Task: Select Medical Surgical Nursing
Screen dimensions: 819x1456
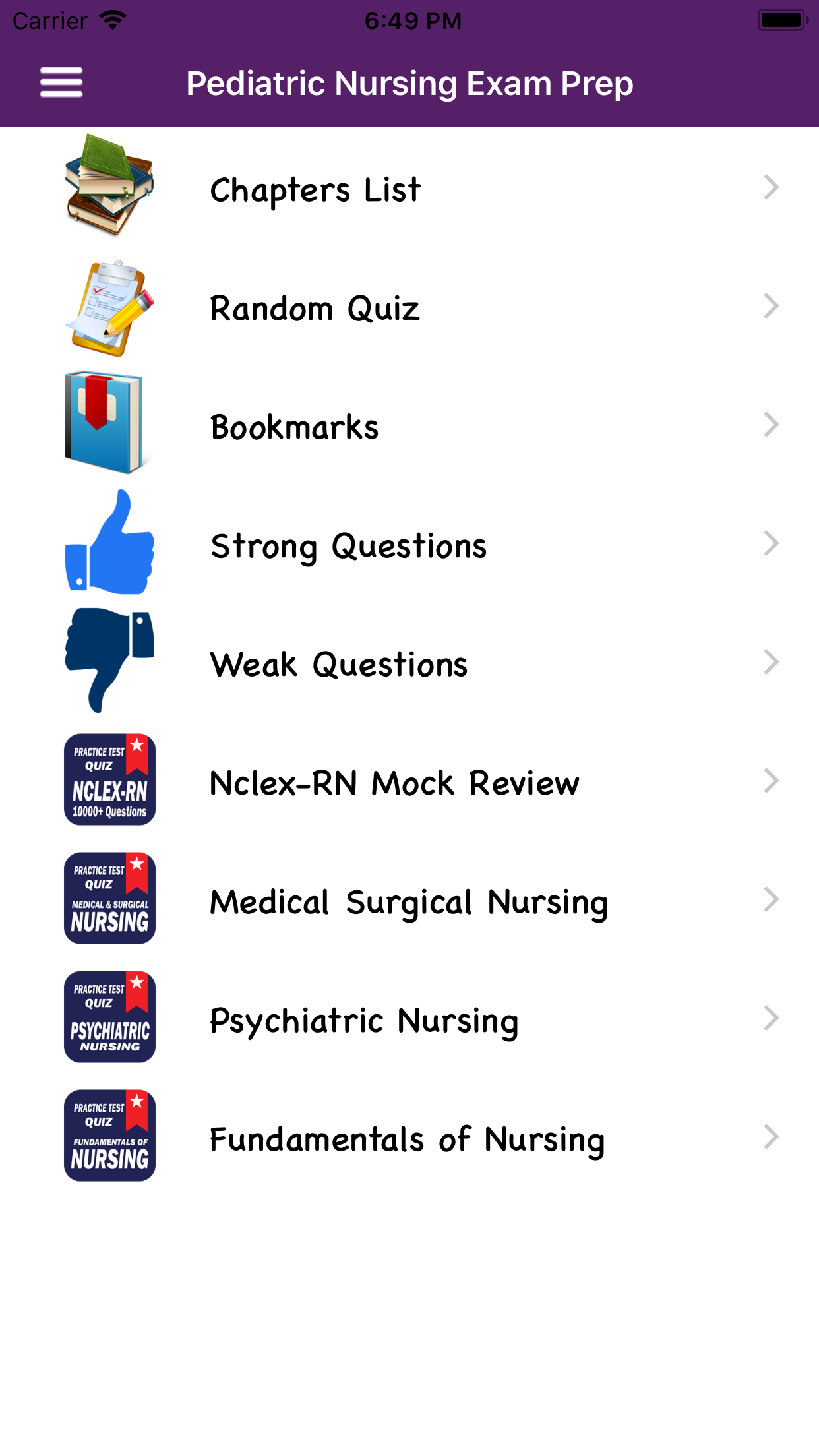Action: click(x=409, y=901)
